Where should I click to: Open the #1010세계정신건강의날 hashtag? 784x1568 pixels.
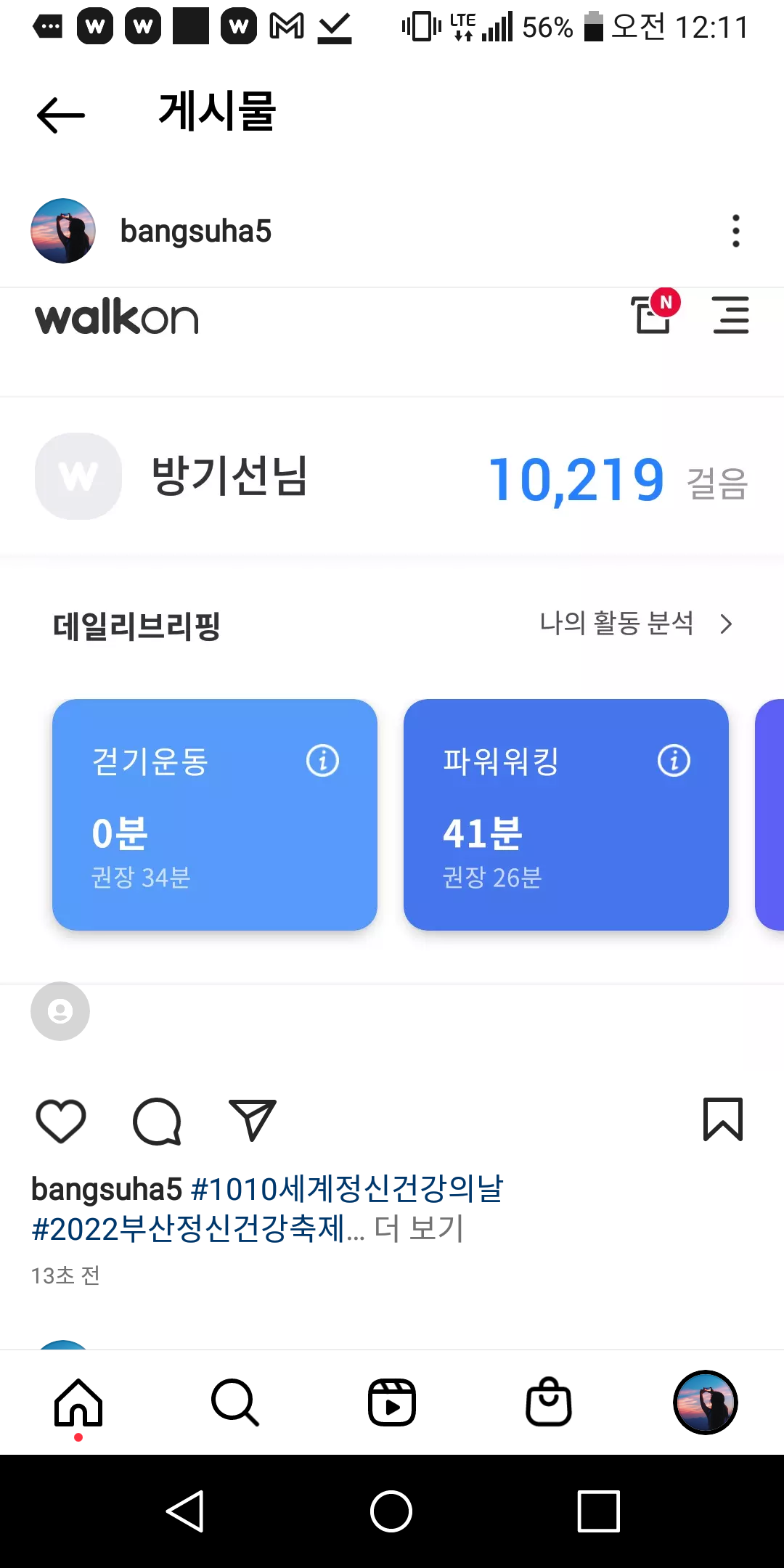click(347, 1189)
